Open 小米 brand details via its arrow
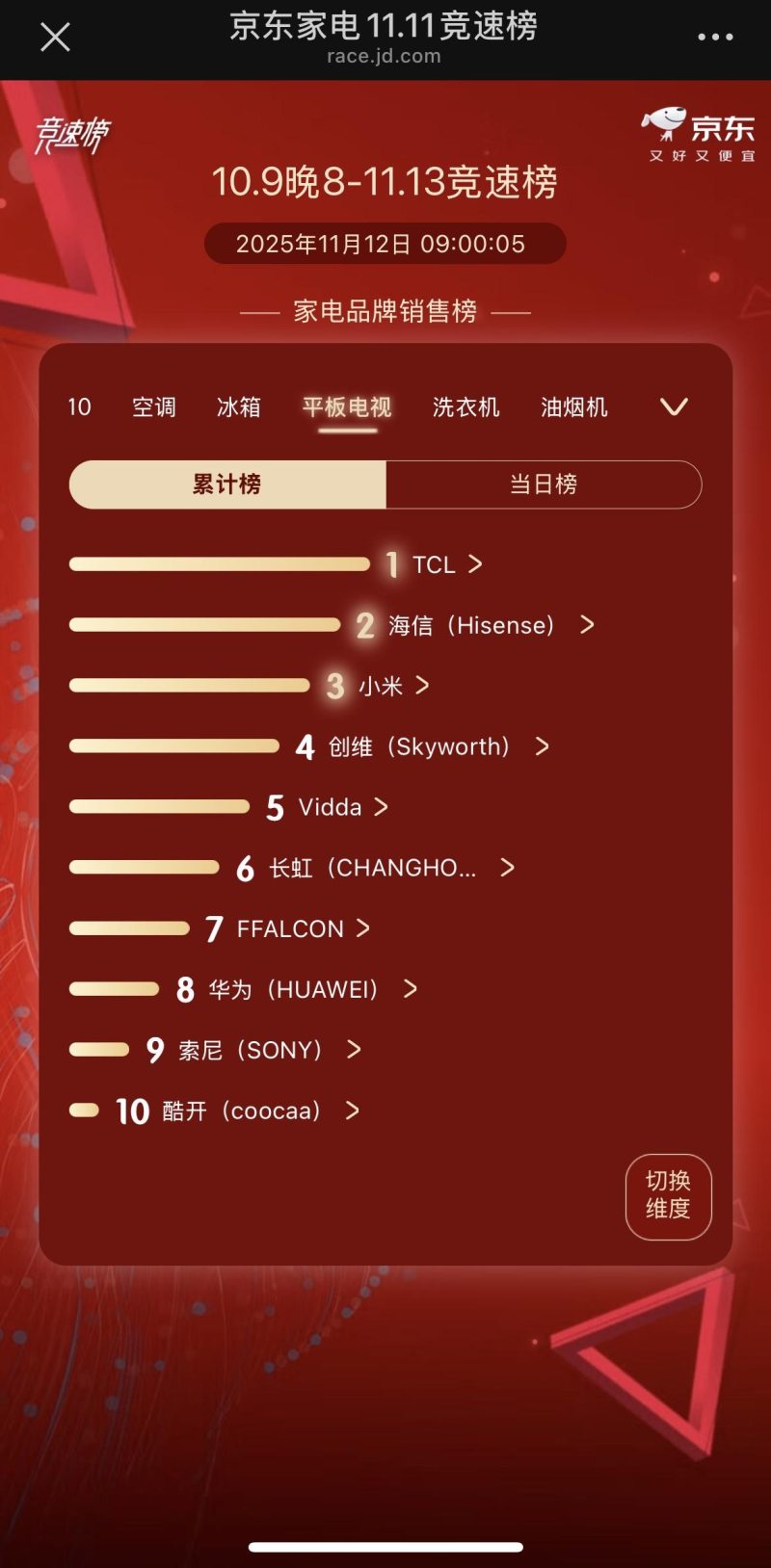 click(x=424, y=687)
